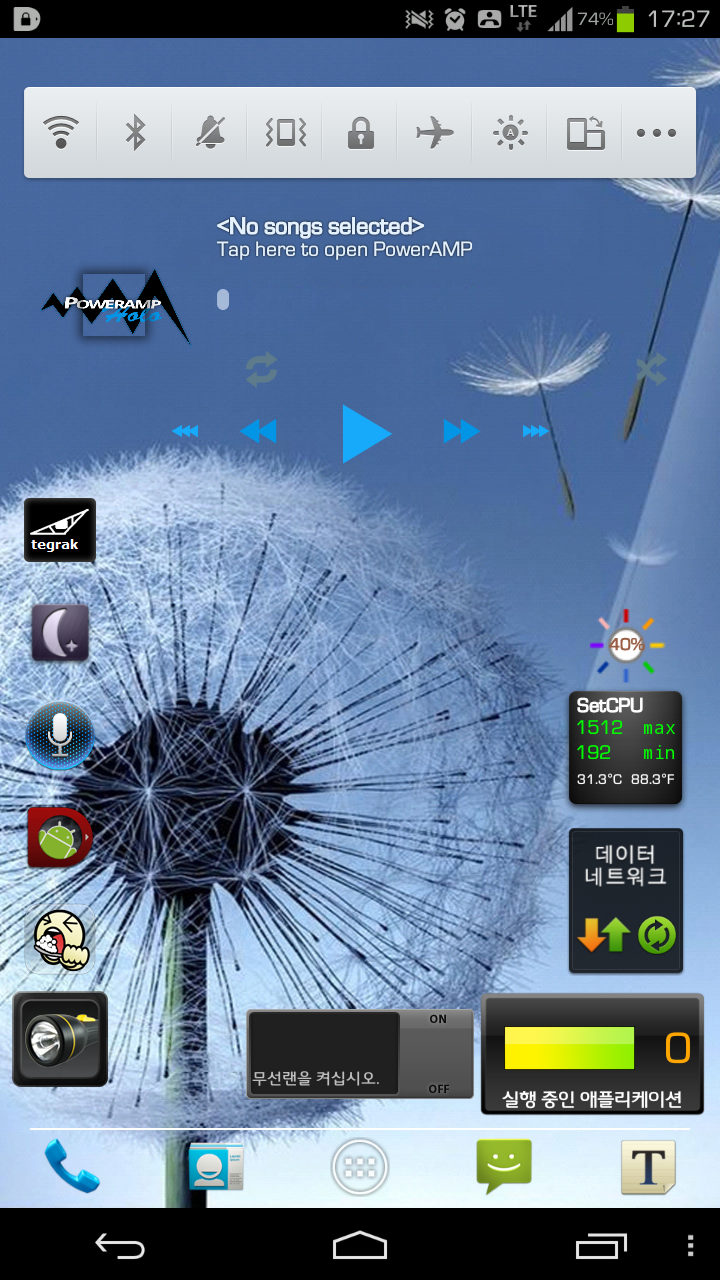Toggle shuffle in PowerAMP widget
The height and width of the screenshot is (1280, 720).
650,371
